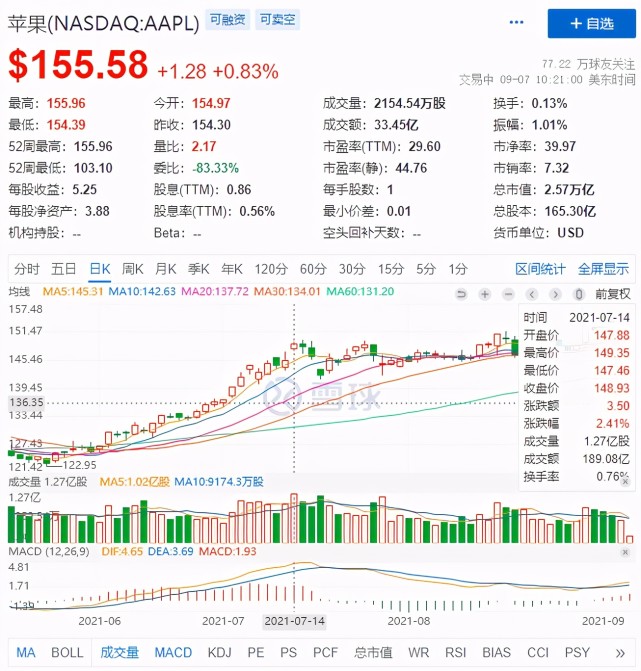Switch chart to 五日 view
641x671 pixels.
coord(64,268)
